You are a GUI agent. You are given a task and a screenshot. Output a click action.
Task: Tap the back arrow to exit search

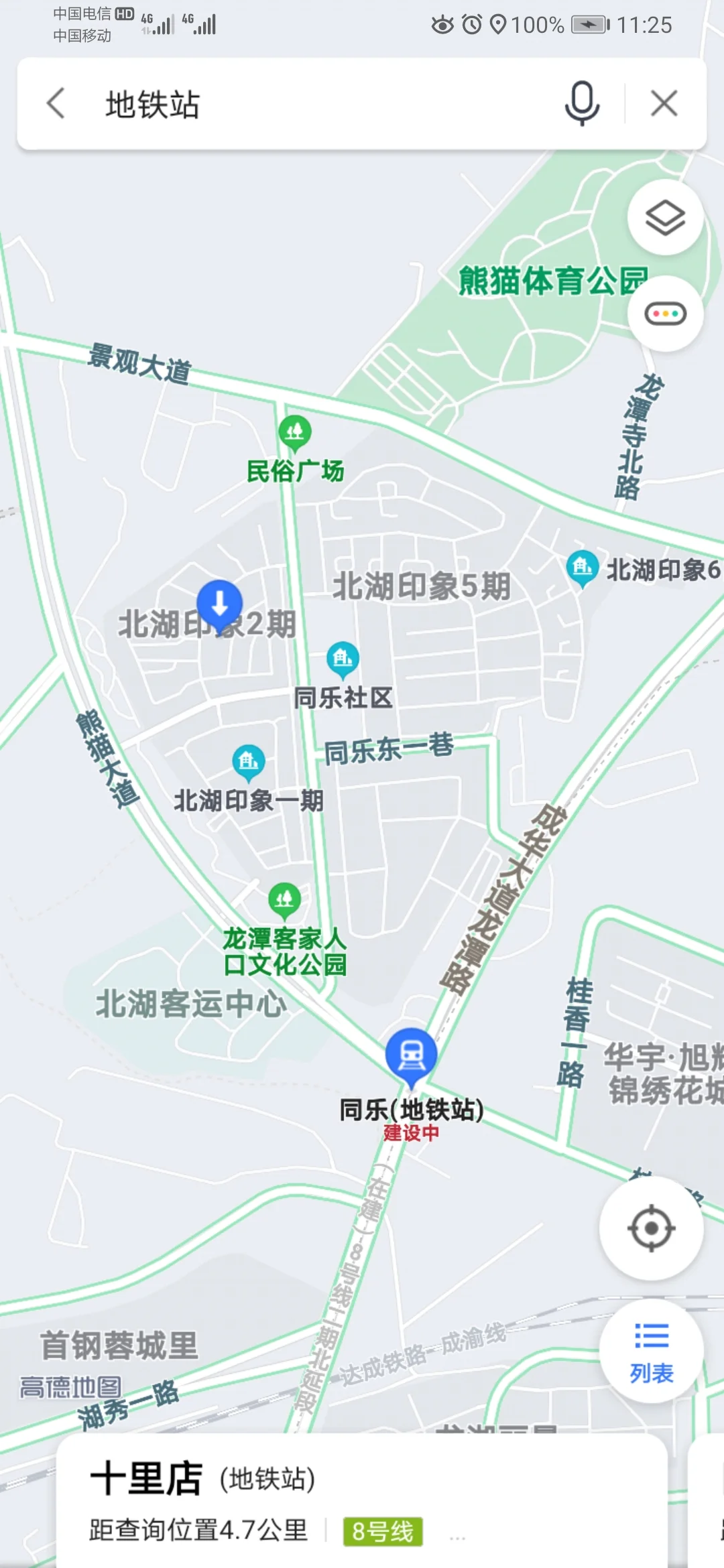tap(57, 104)
